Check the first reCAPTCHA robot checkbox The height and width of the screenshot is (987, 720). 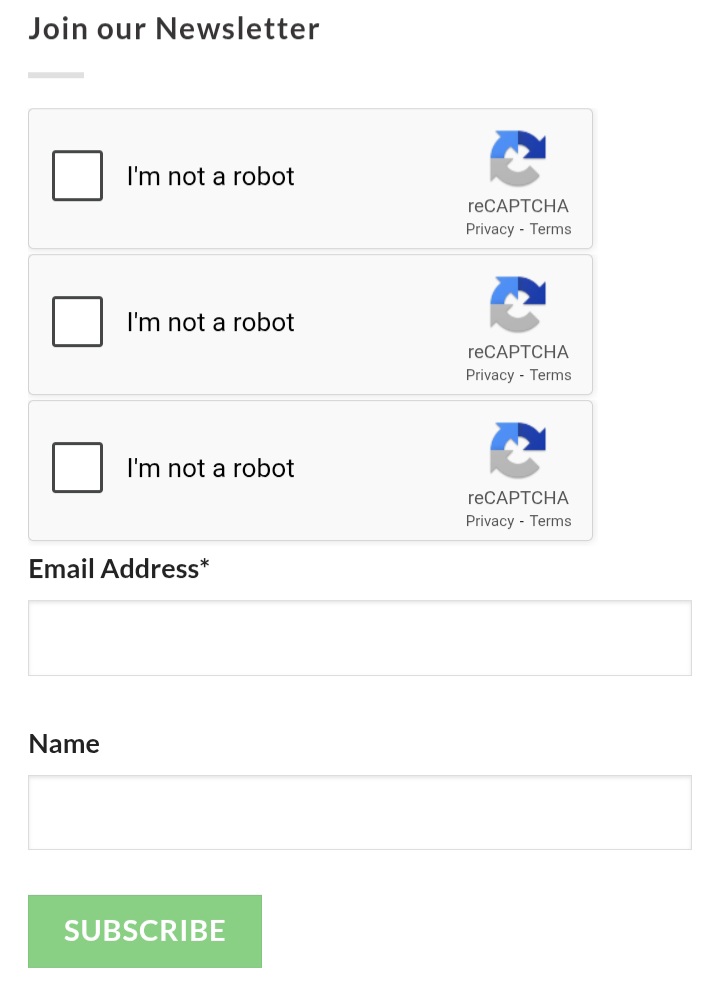pyautogui.click(x=77, y=176)
